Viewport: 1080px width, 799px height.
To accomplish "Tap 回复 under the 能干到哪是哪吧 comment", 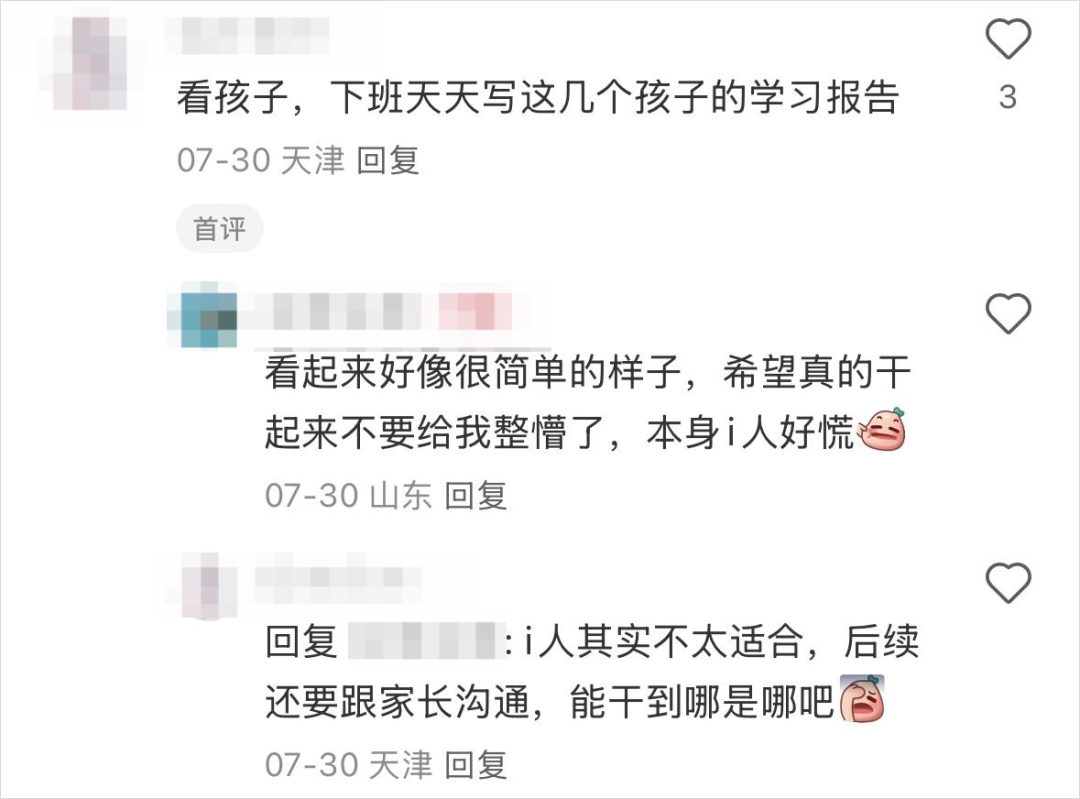I will (475, 765).
